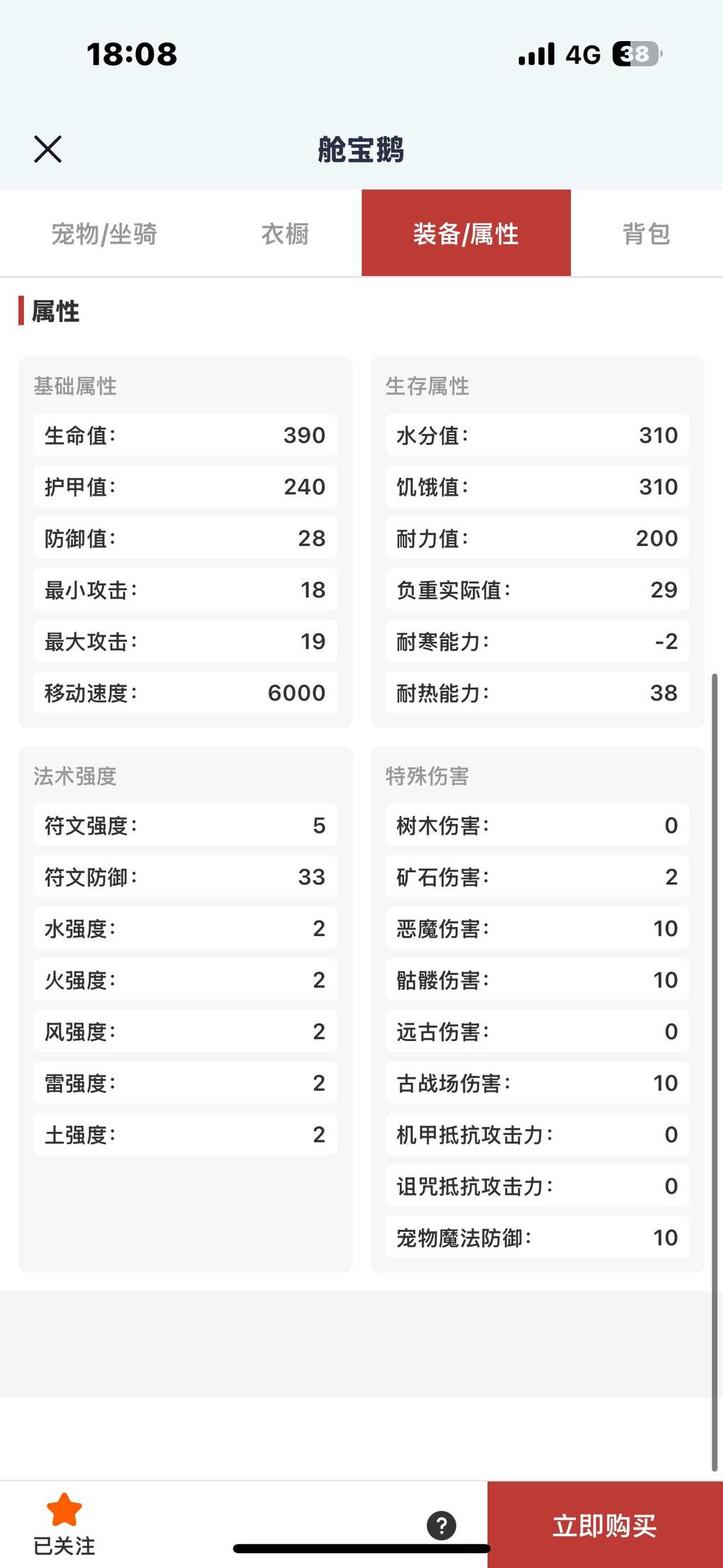
Task: Open the question mark help icon
Action: click(441, 1525)
